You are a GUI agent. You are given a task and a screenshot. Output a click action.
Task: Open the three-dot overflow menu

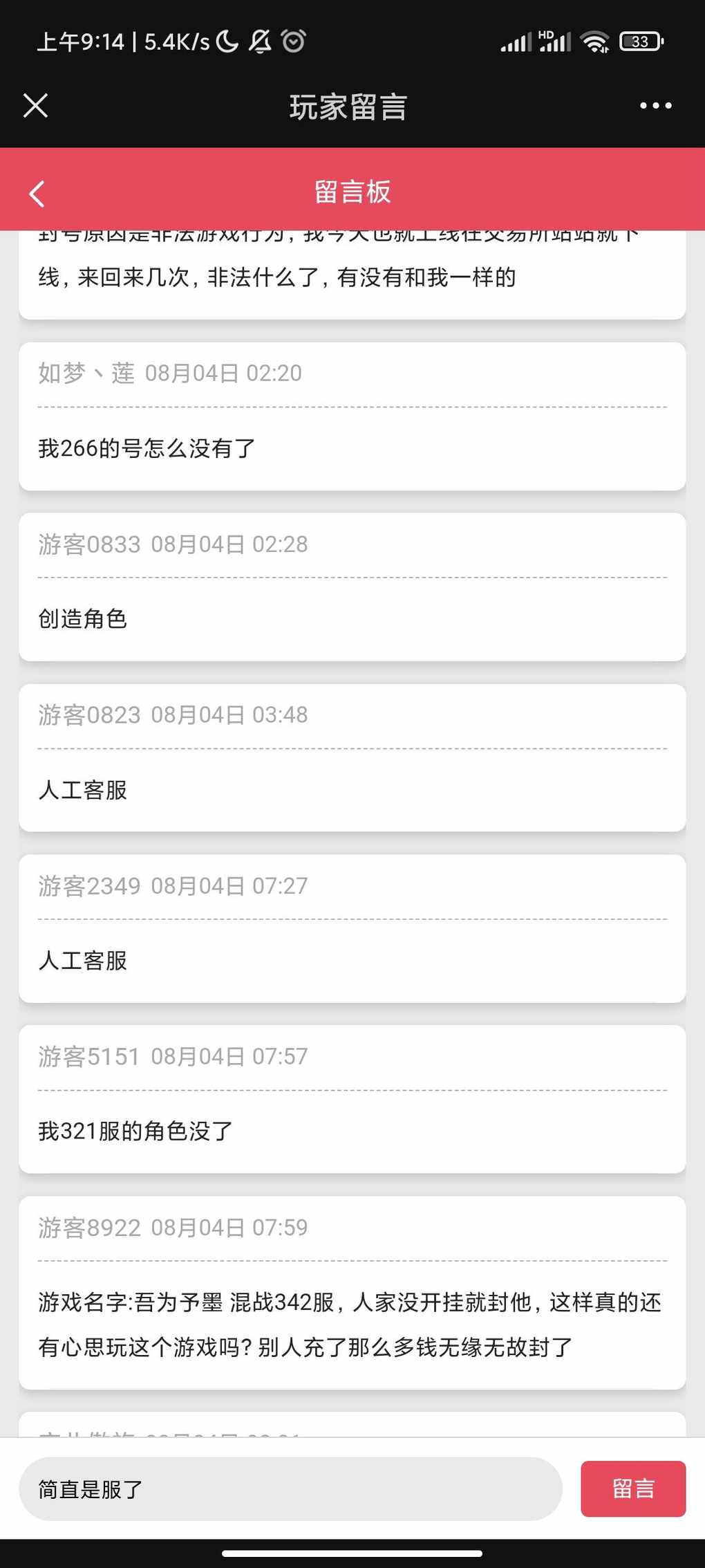pos(655,106)
